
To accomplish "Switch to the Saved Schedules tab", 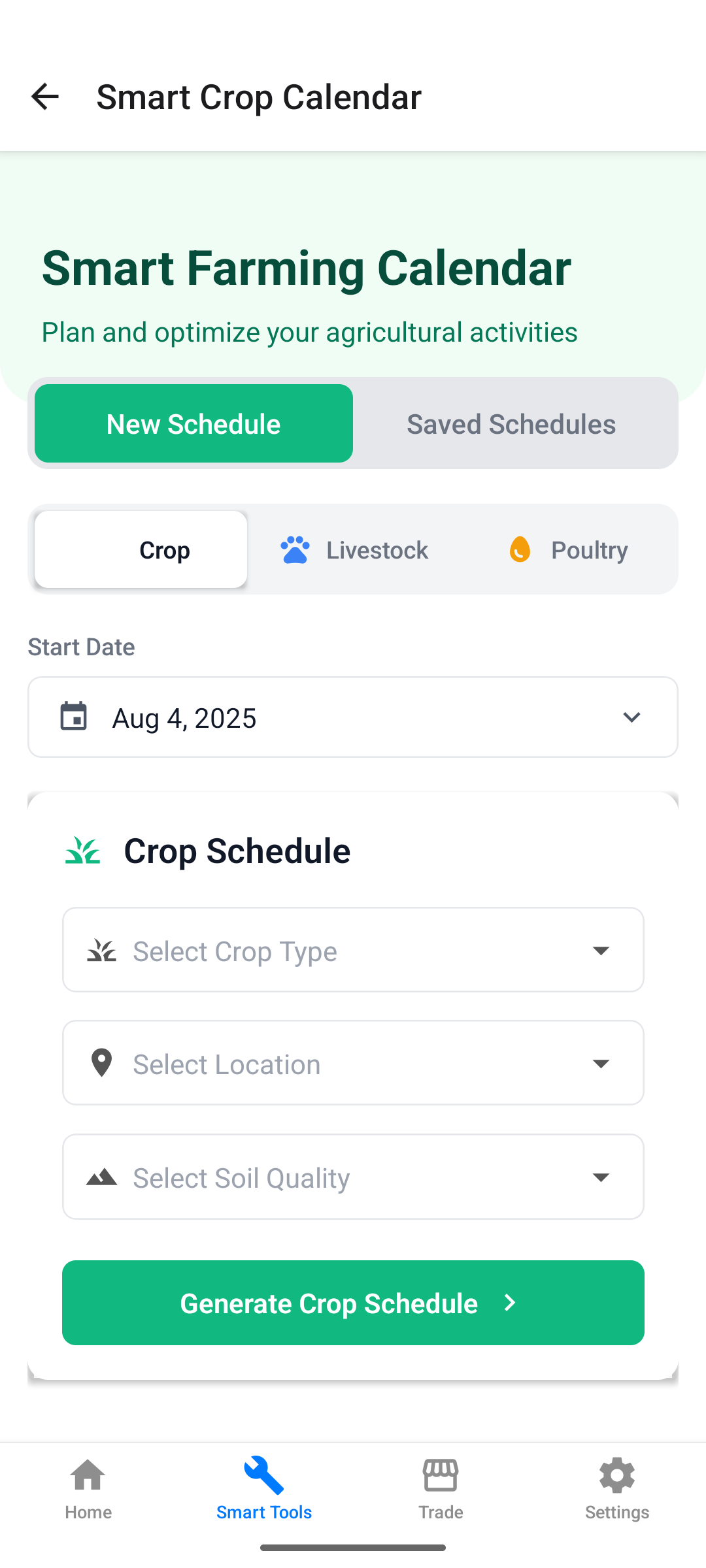I will pyautogui.click(x=511, y=423).
